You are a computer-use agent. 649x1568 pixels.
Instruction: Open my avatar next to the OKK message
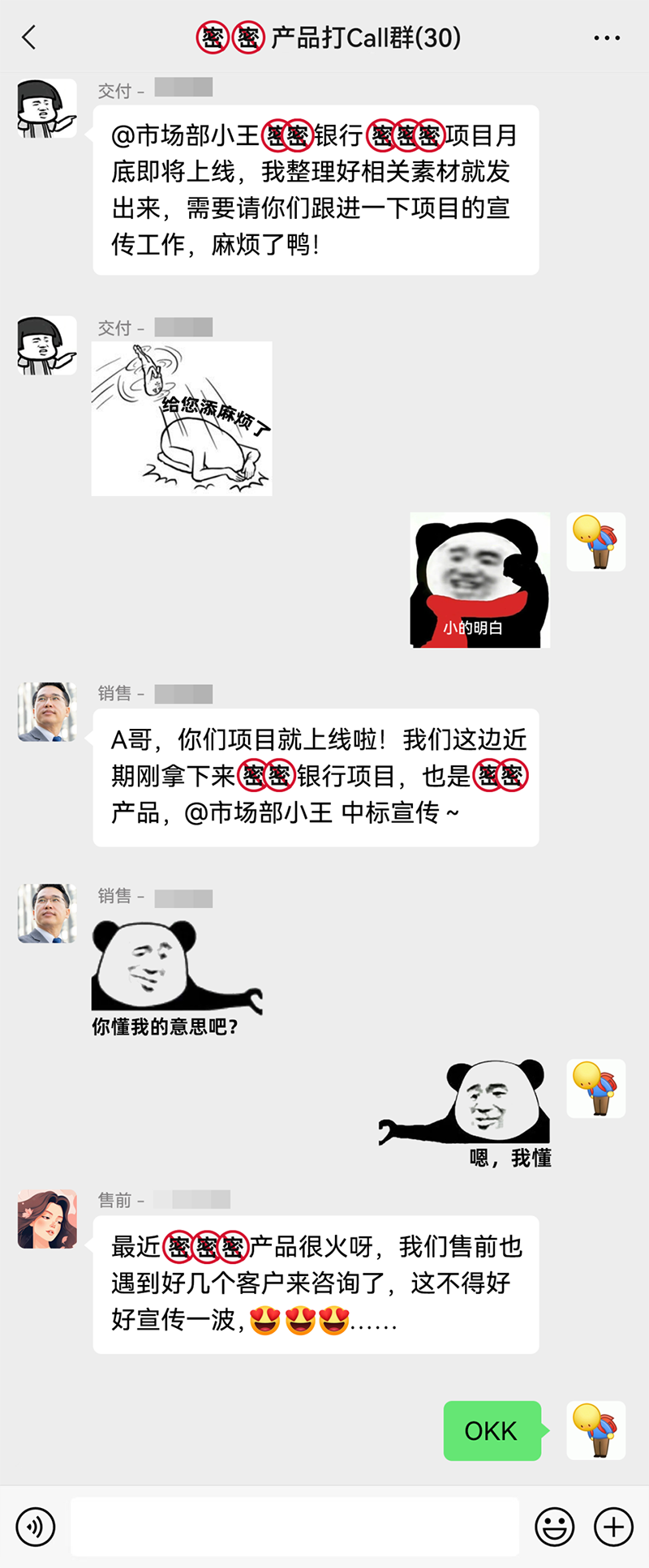pyautogui.click(x=595, y=1430)
